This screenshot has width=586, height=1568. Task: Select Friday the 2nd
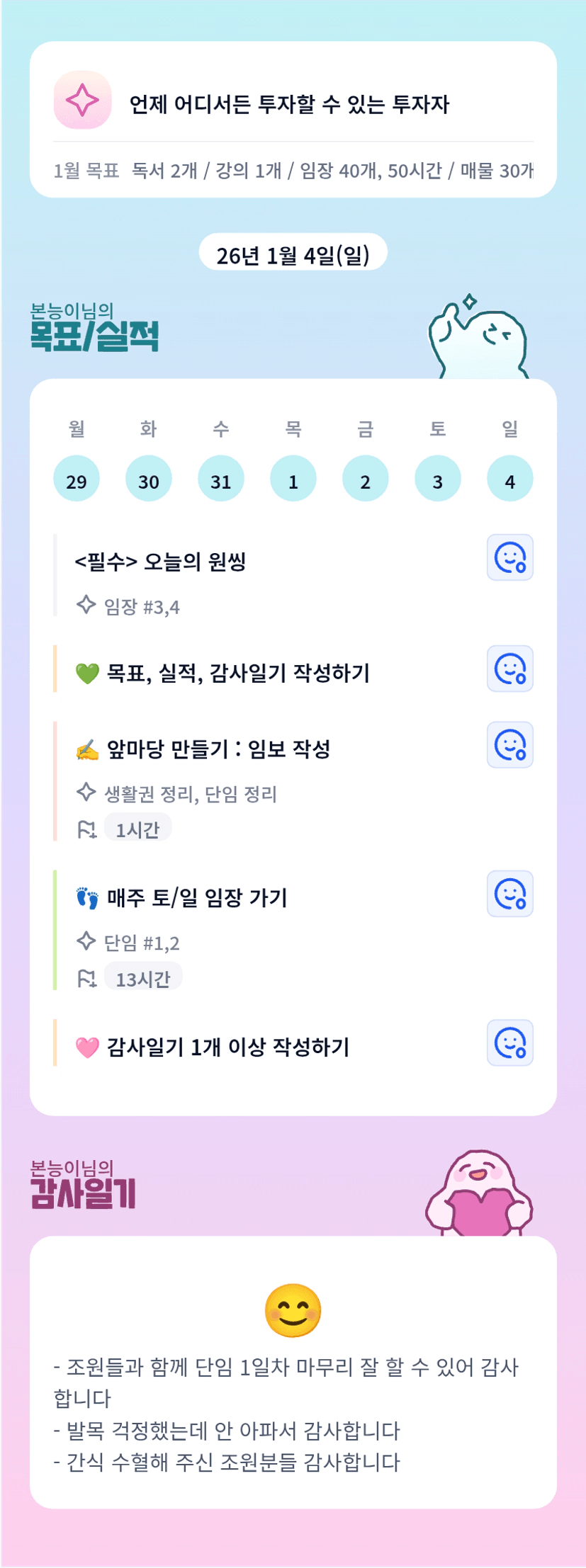point(366,479)
